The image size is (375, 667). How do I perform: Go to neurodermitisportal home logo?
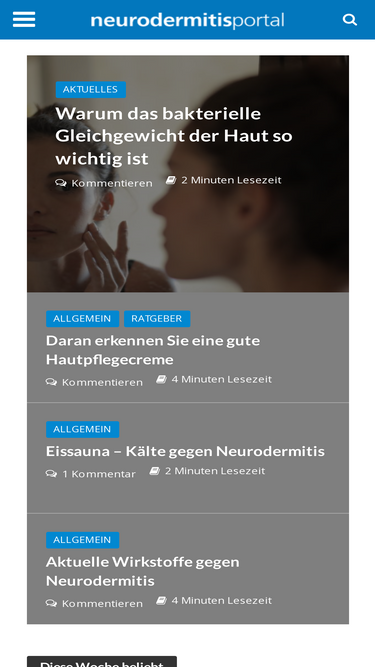(188, 20)
